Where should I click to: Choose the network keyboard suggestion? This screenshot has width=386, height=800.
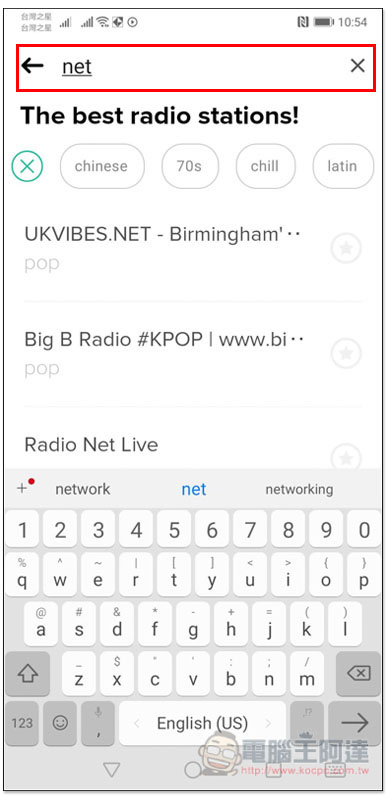tap(83, 489)
